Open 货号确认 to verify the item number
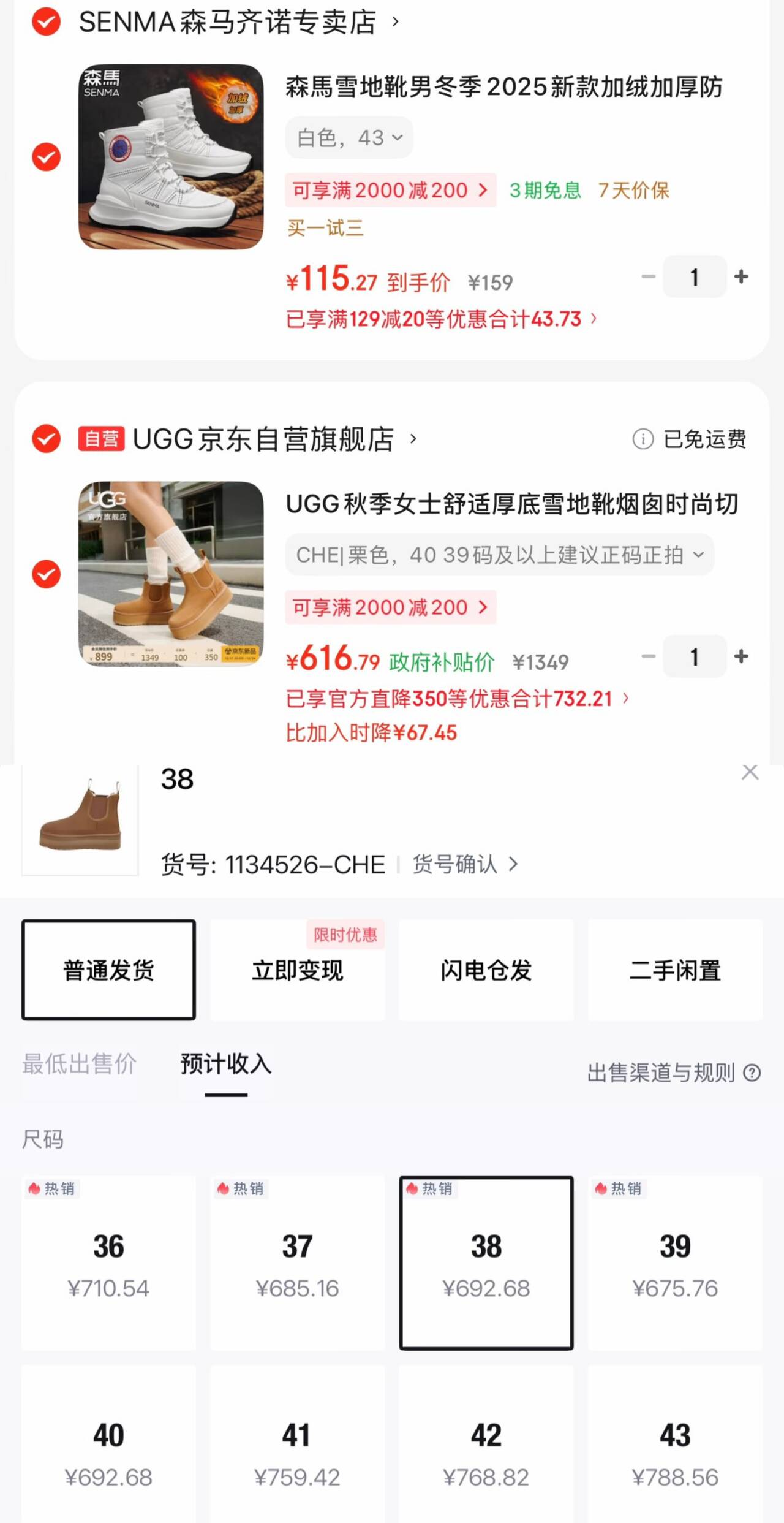Viewport: 784px width, 1523px height. pyautogui.click(x=464, y=864)
